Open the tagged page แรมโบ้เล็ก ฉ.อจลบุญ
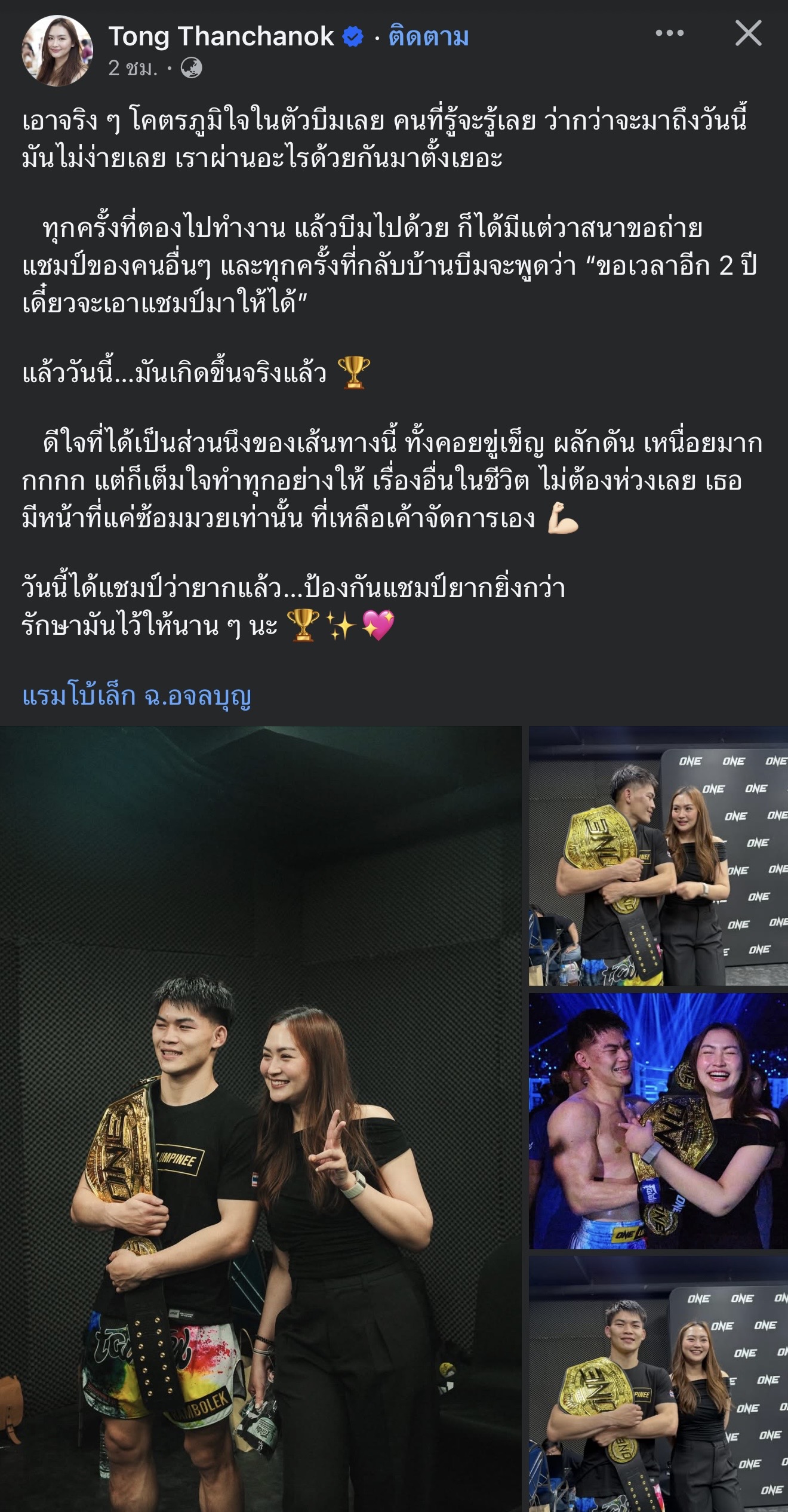 (x=137, y=696)
